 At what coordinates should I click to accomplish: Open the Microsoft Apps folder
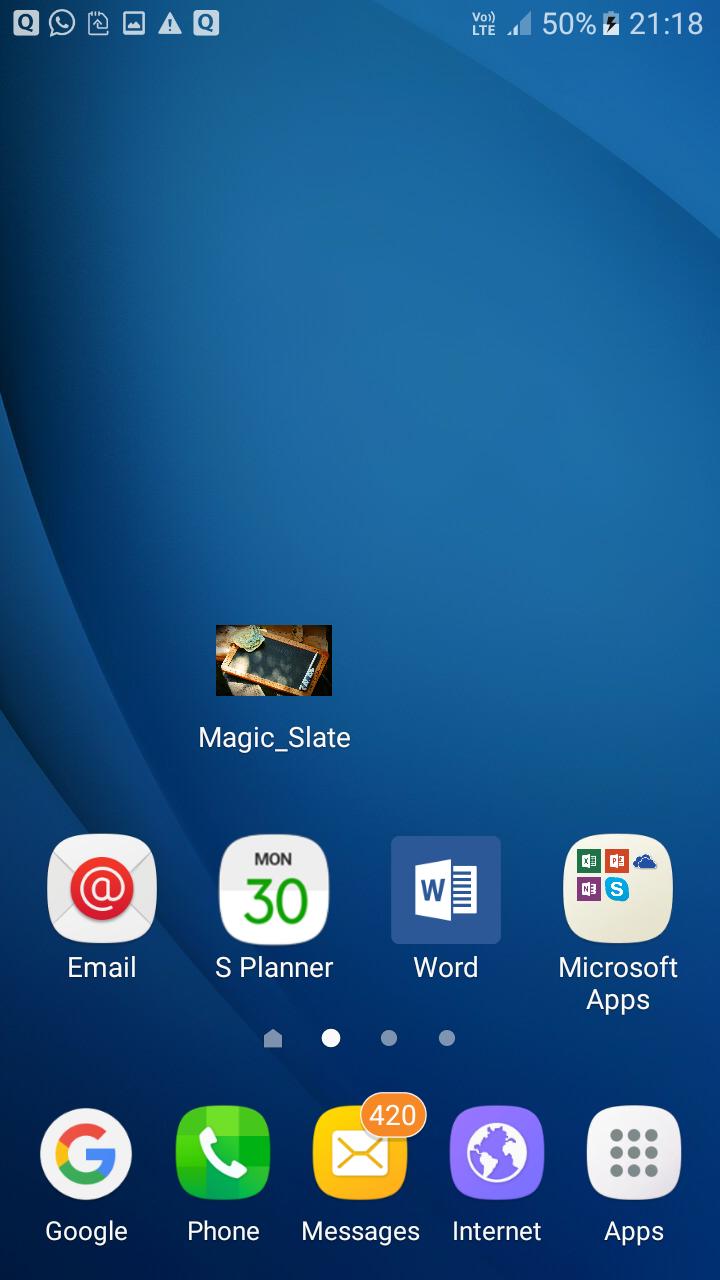pos(618,889)
